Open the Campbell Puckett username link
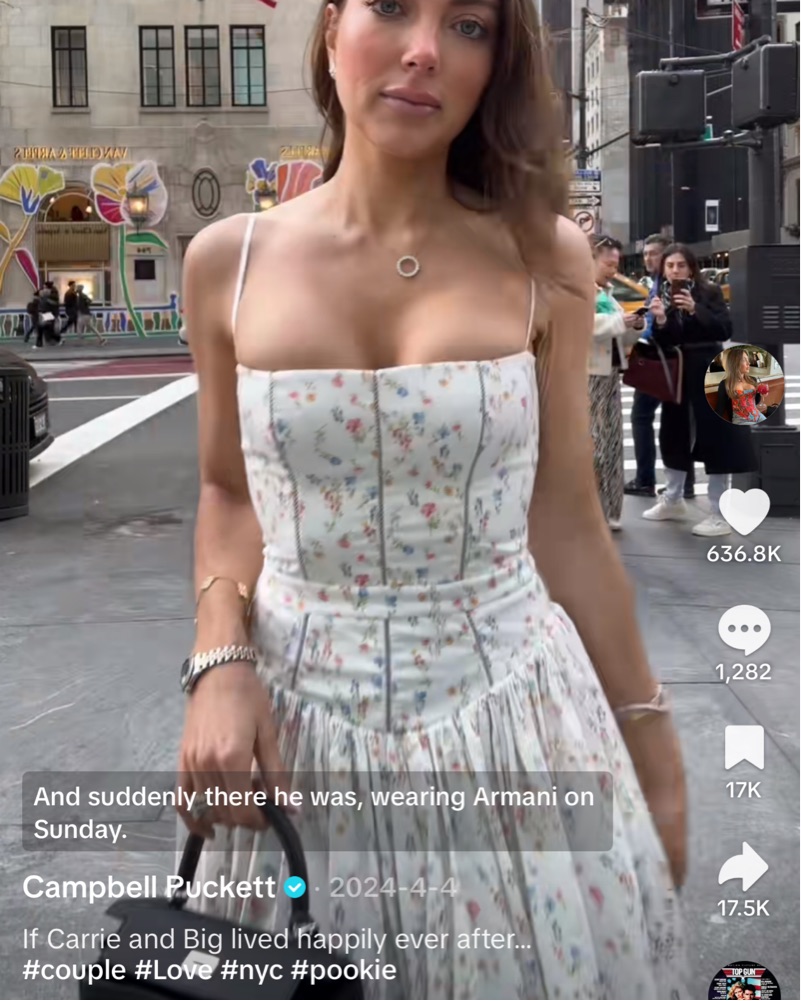This screenshot has height=1001, width=801. 149,887
